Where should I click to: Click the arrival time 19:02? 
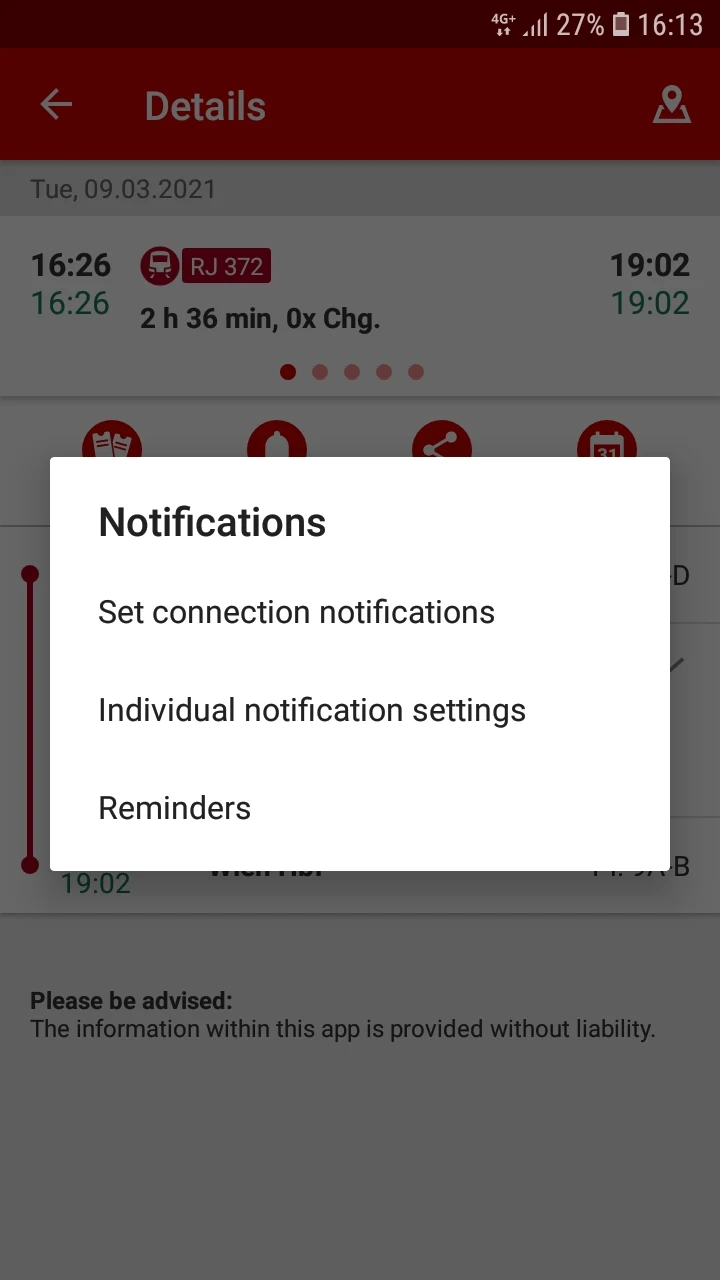[x=651, y=265]
